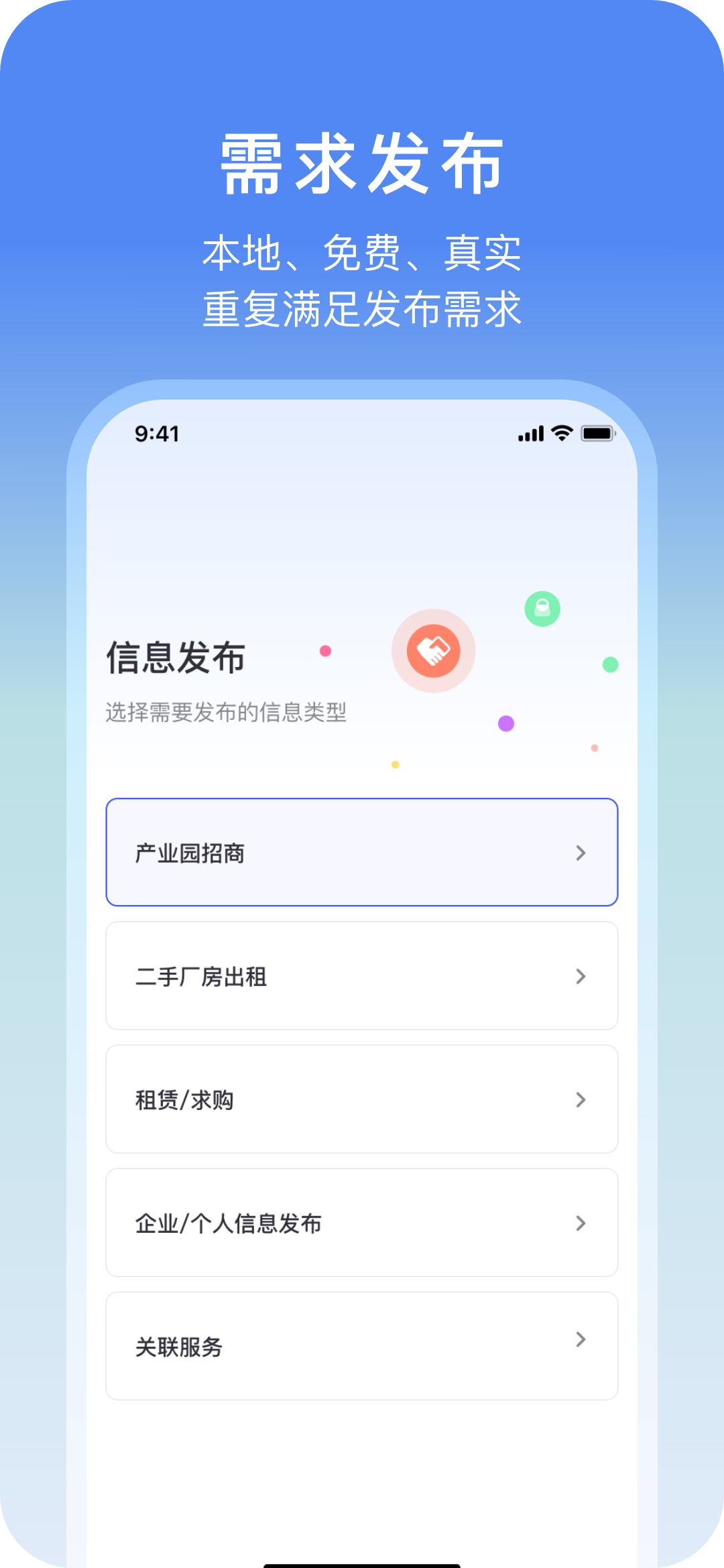The width and height of the screenshot is (724, 1568).
Task: Click the pink dot near 信息发布
Action: [x=324, y=651]
